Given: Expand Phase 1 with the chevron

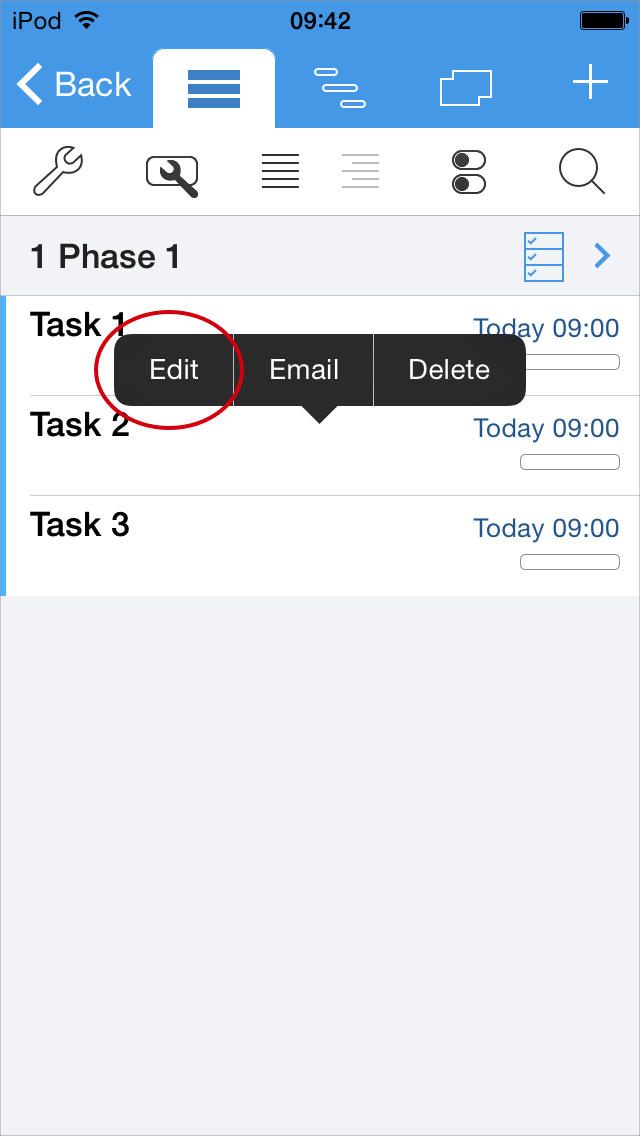Looking at the screenshot, I should click(x=602, y=257).
